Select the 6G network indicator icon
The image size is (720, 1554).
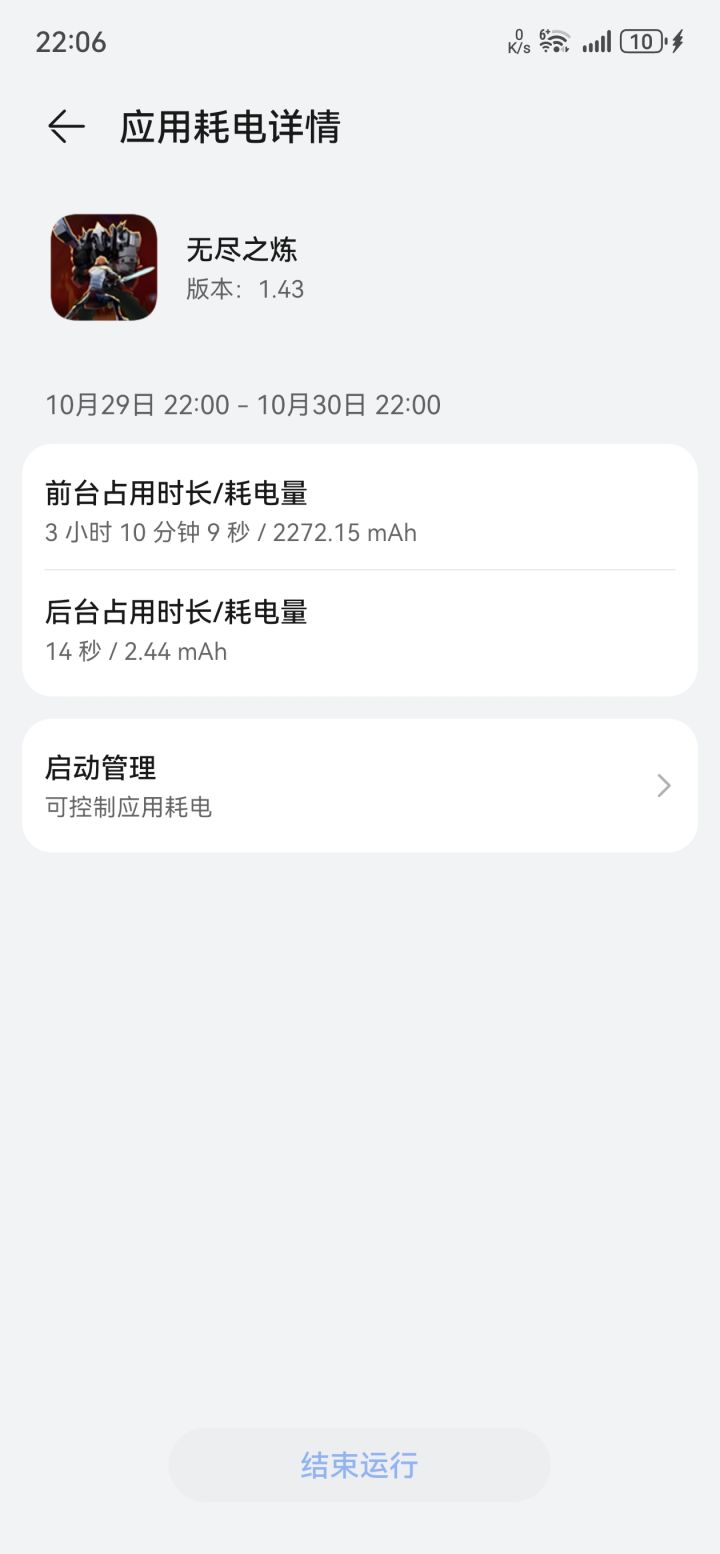pyautogui.click(x=543, y=33)
